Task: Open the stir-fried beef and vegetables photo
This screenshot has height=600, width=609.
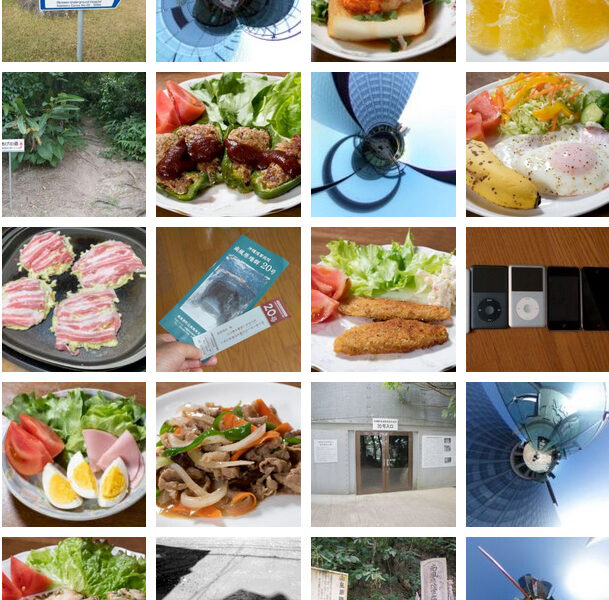Action: pos(228,454)
